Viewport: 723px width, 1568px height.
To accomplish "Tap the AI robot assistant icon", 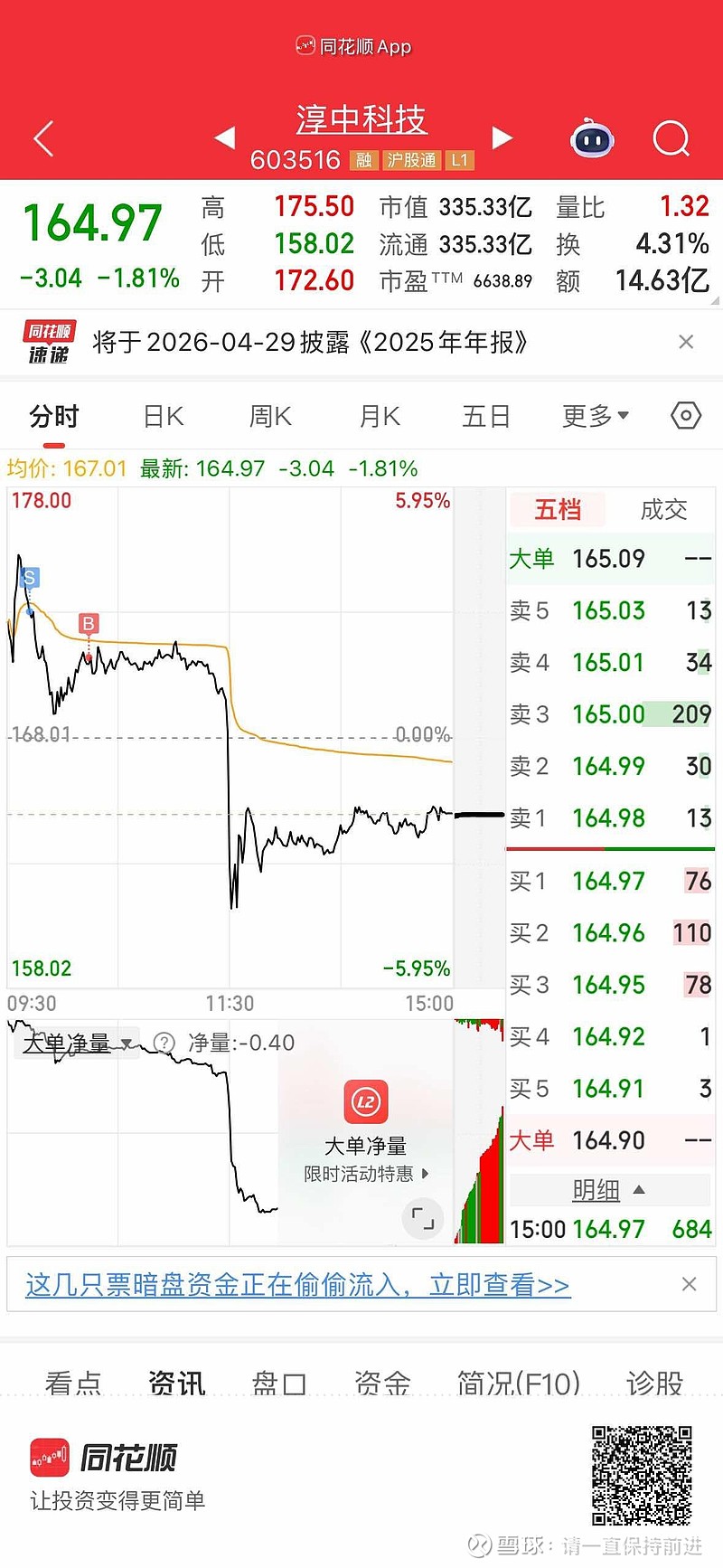I will (592, 137).
